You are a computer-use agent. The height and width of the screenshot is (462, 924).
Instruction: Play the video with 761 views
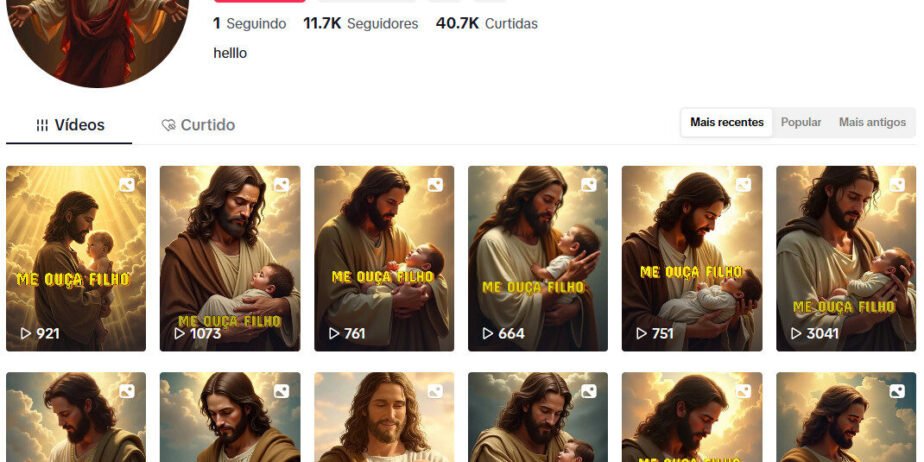[x=384, y=258]
